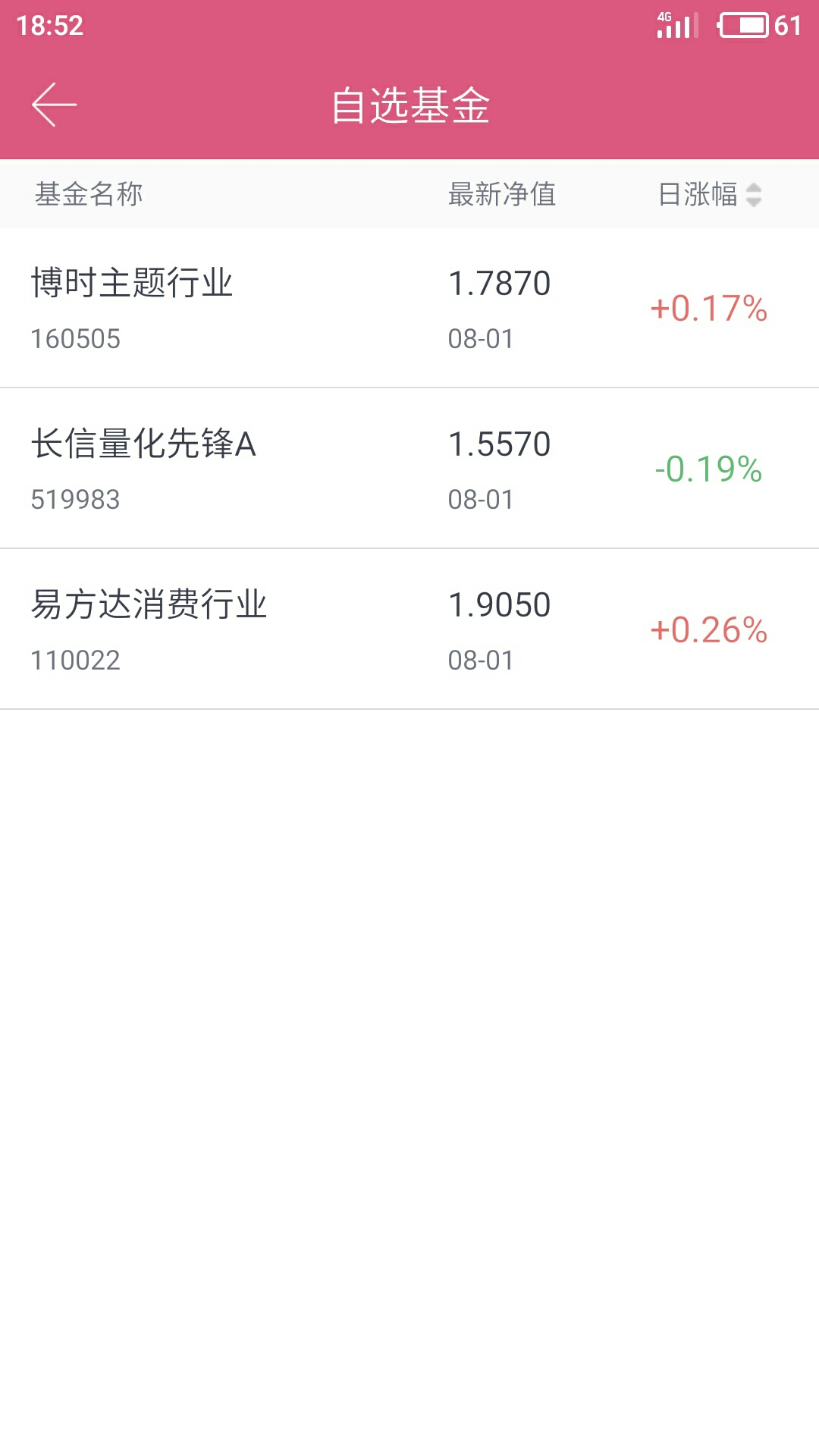Open the 易方达消费行业 fund row
This screenshot has height=1456, width=819.
[409, 629]
